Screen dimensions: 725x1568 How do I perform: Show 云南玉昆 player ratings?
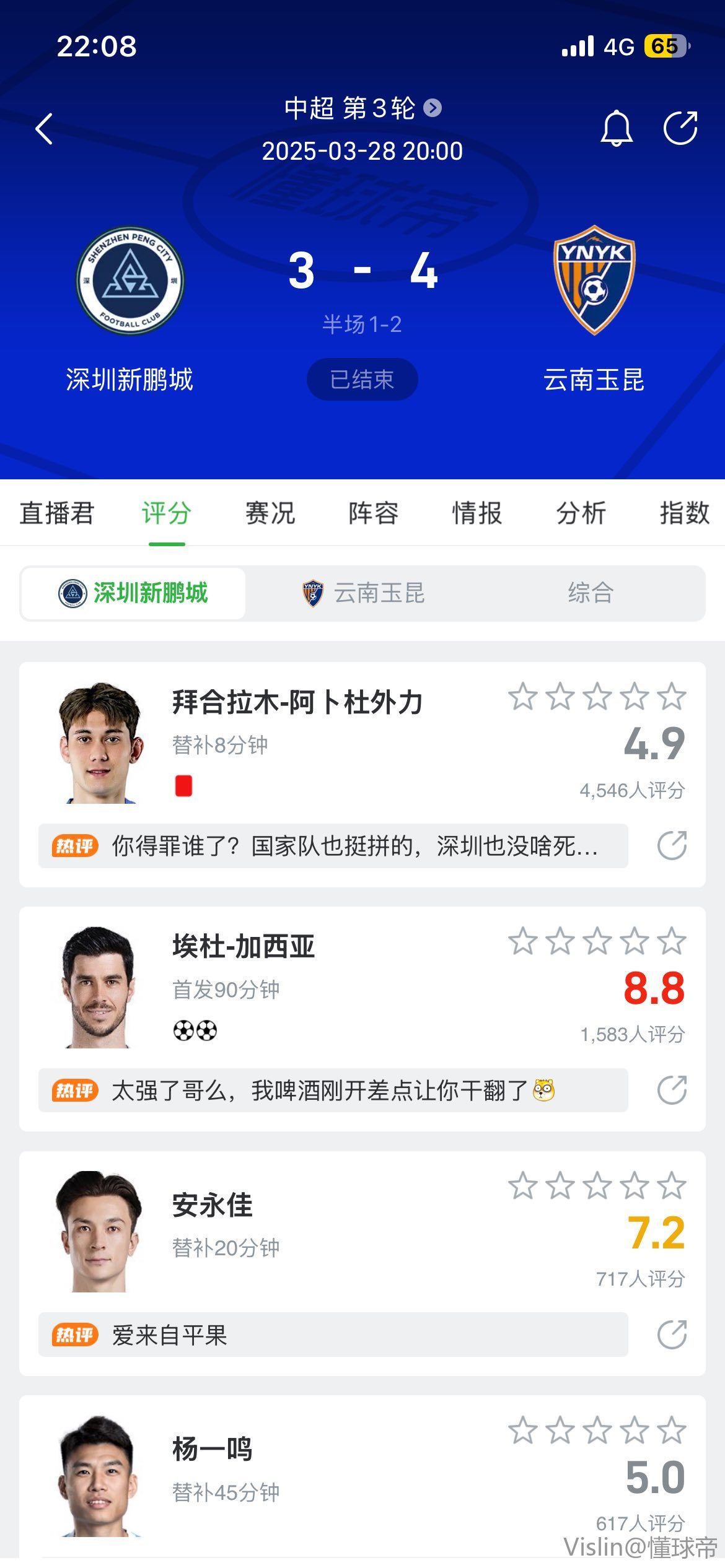(364, 593)
